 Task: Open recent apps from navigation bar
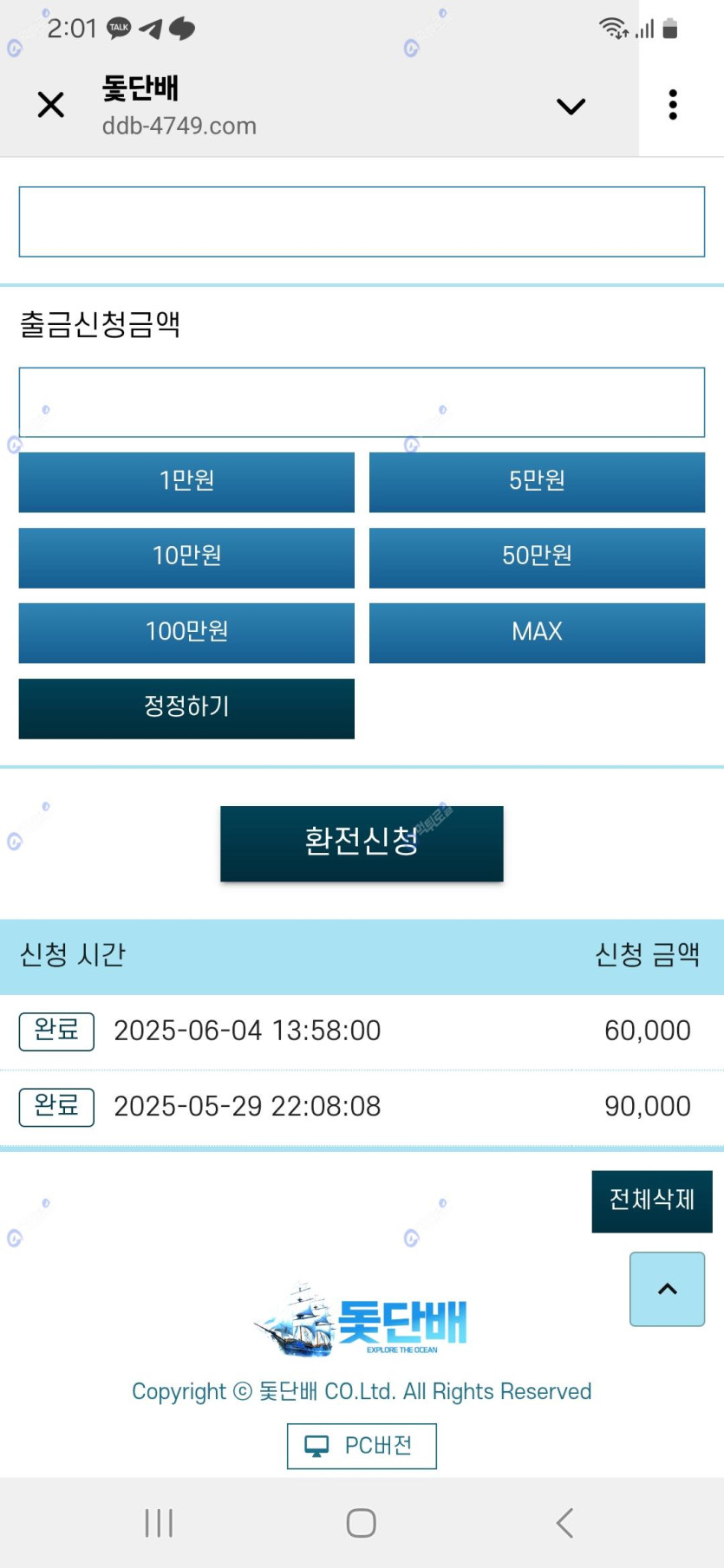159,1523
